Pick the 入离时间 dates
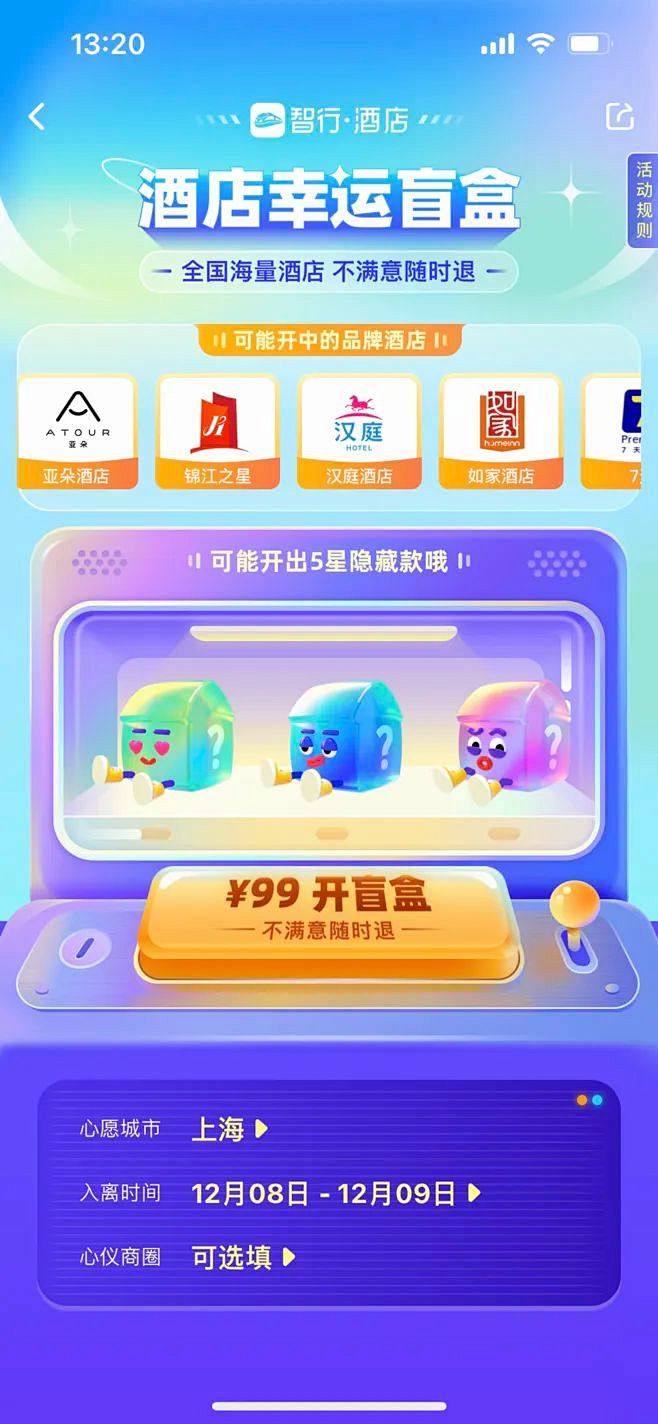Screen dimensions: 658x1424 tap(336, 1193)
